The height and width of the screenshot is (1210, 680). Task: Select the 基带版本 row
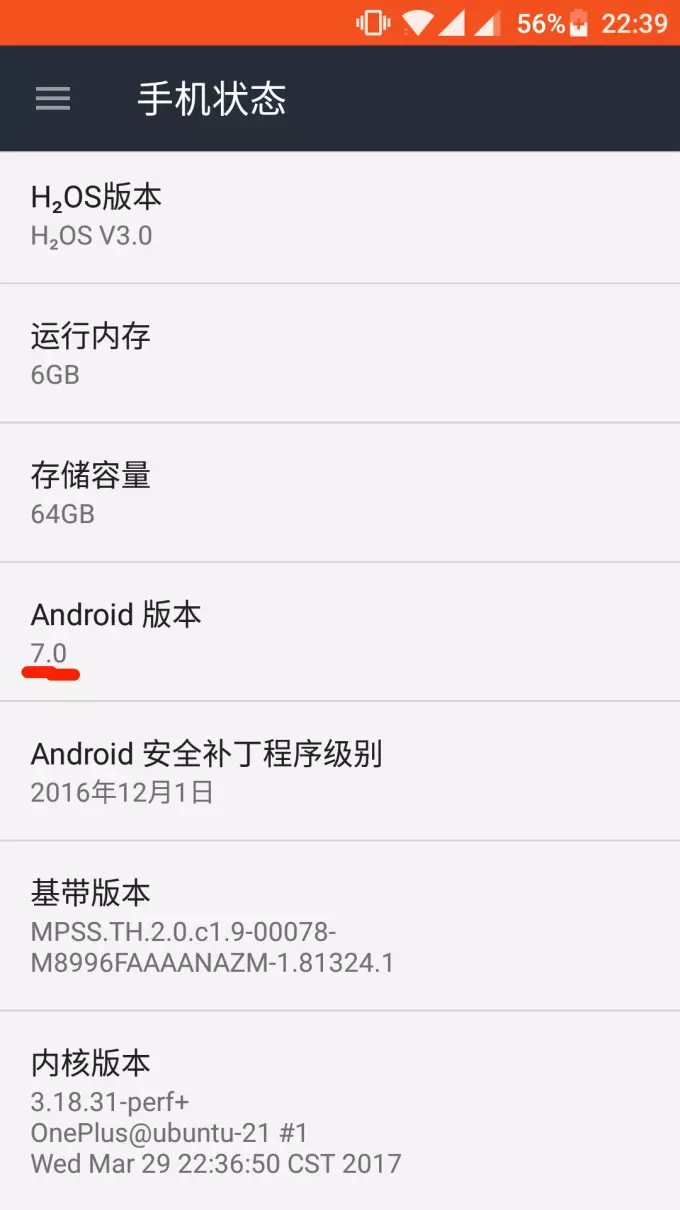pyautogui.click(x=340, y=925)
